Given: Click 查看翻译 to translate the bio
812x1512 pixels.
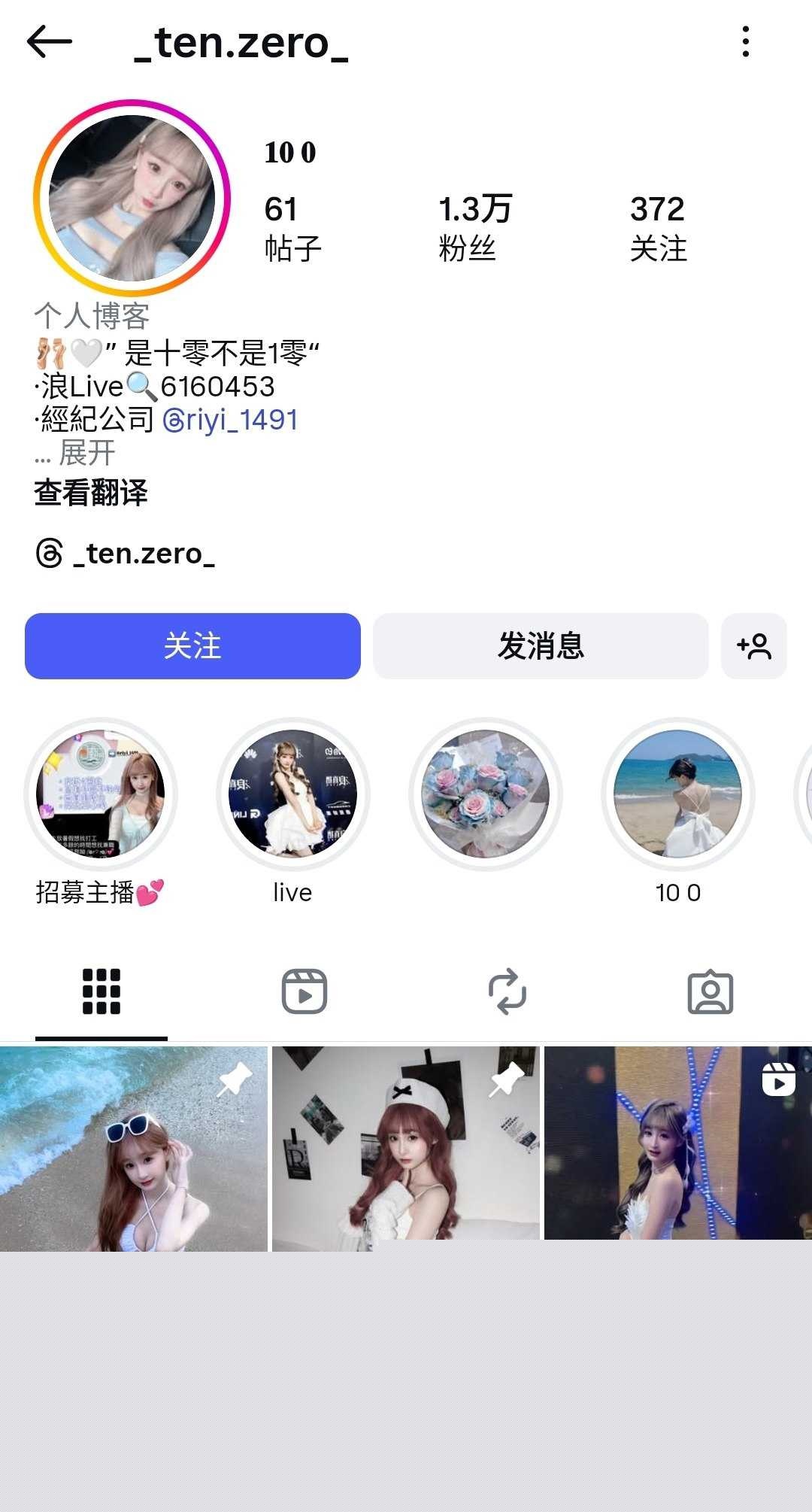Looking at the screenshot, I should (90, 494).
